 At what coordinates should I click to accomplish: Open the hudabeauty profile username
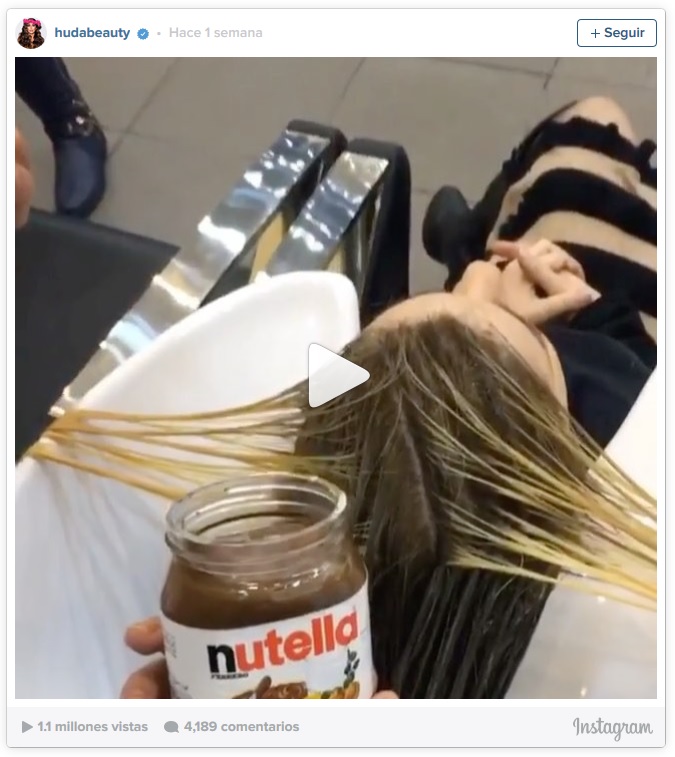coord(92,33)
